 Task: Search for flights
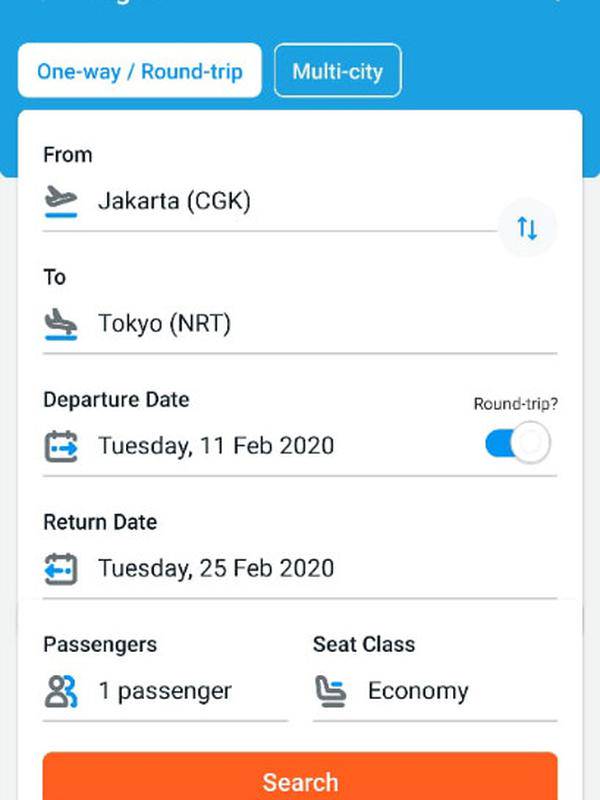click(300, 779)
